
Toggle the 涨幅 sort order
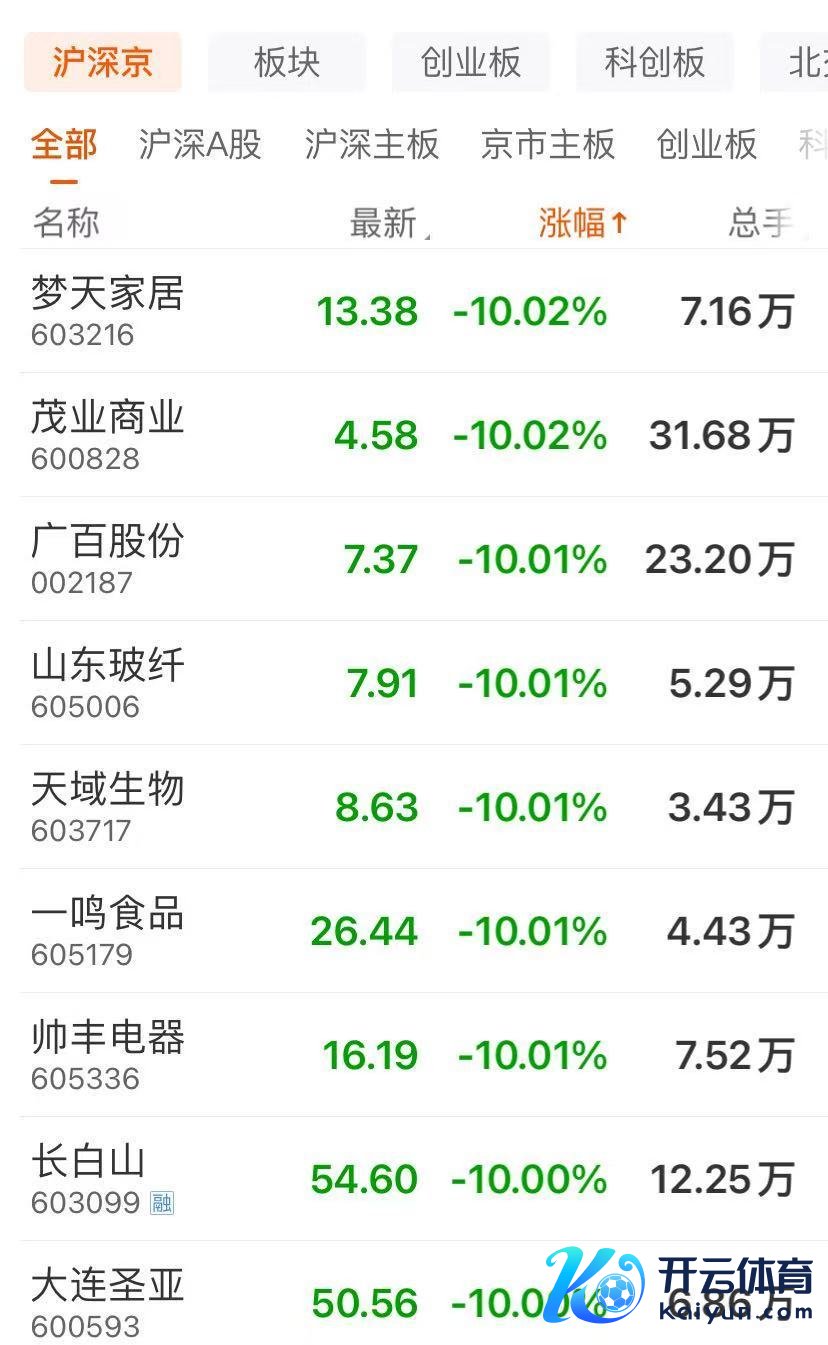[582, 223]
